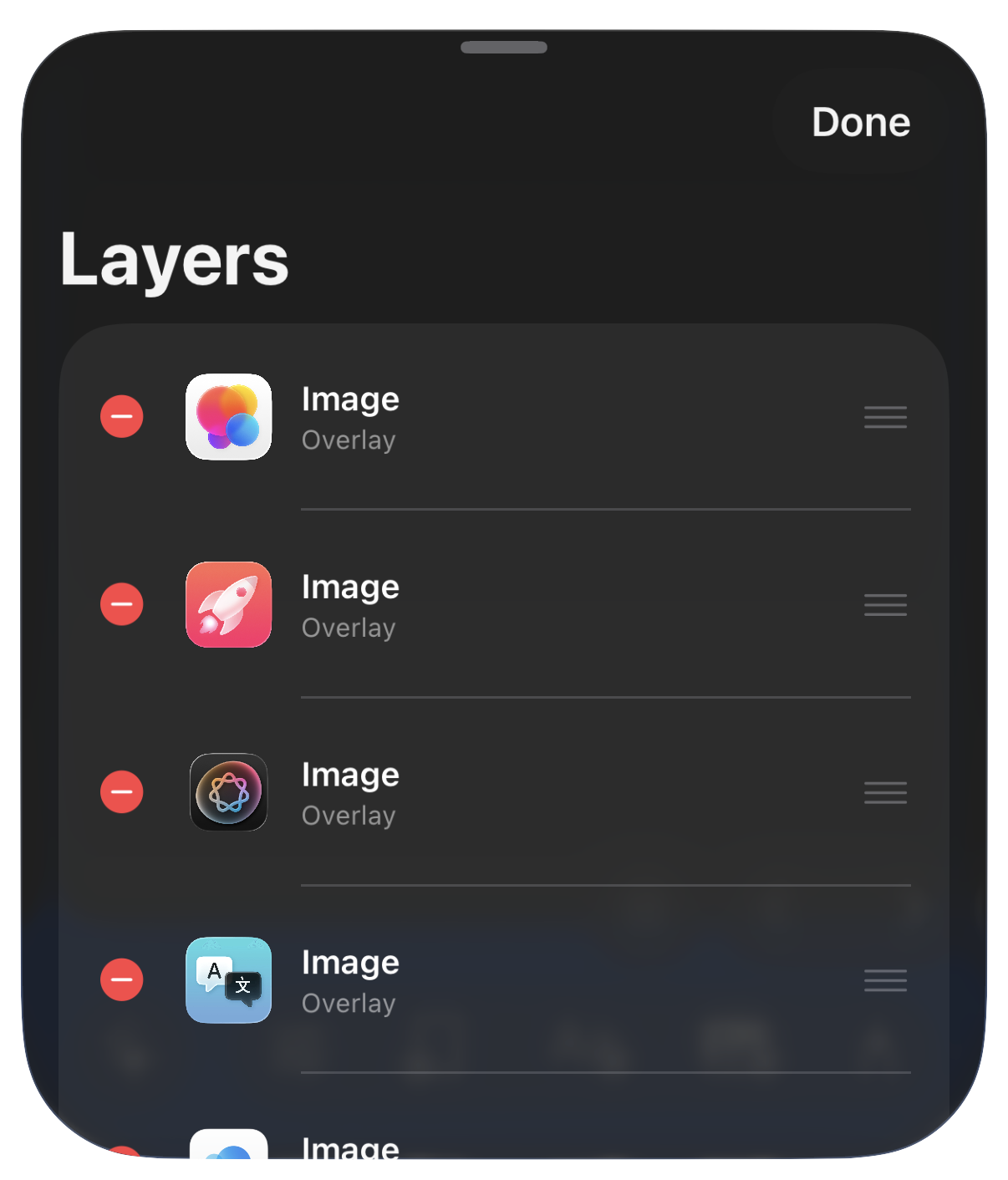
Task: Tap the Image label on the Translate layer
Action: pos(350,962)
